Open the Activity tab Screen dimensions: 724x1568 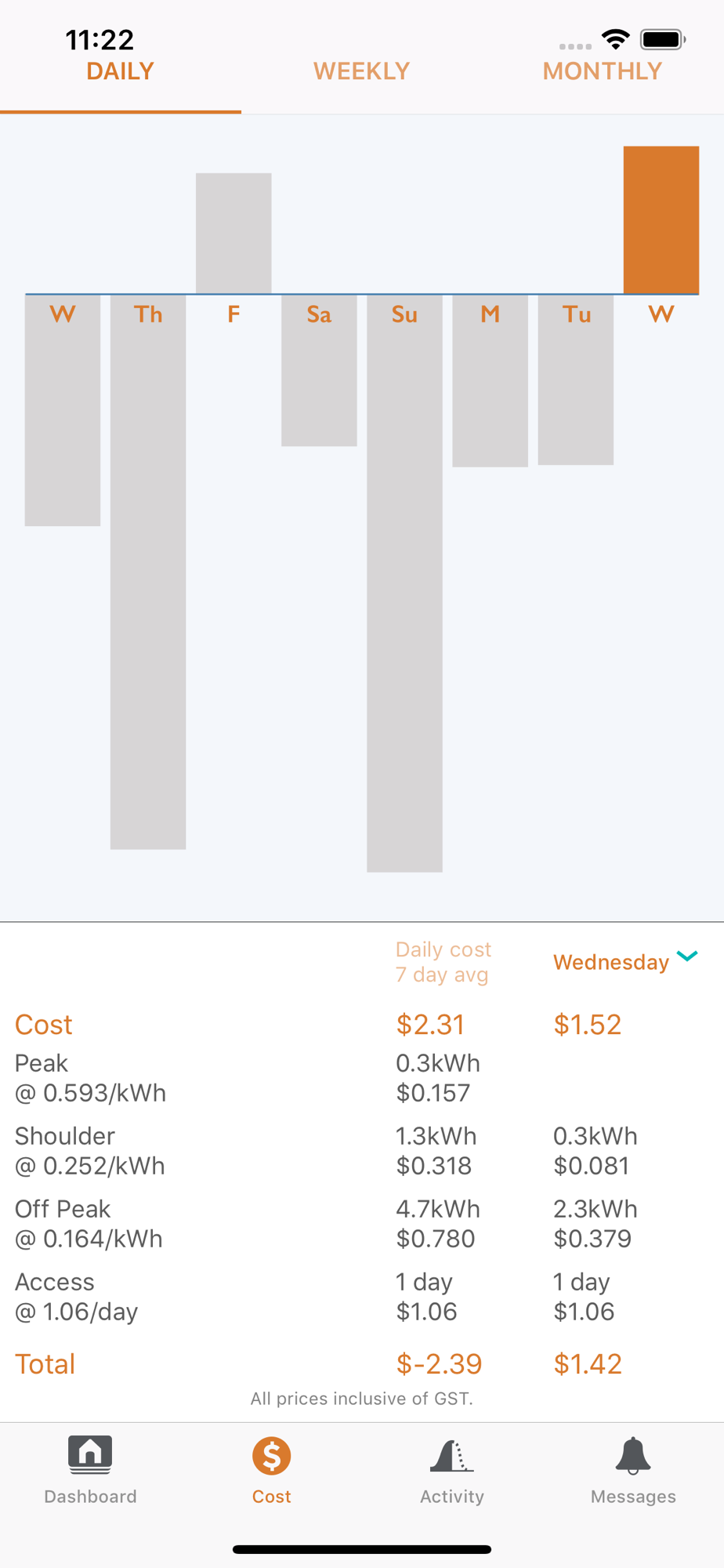pos(452,1469)
